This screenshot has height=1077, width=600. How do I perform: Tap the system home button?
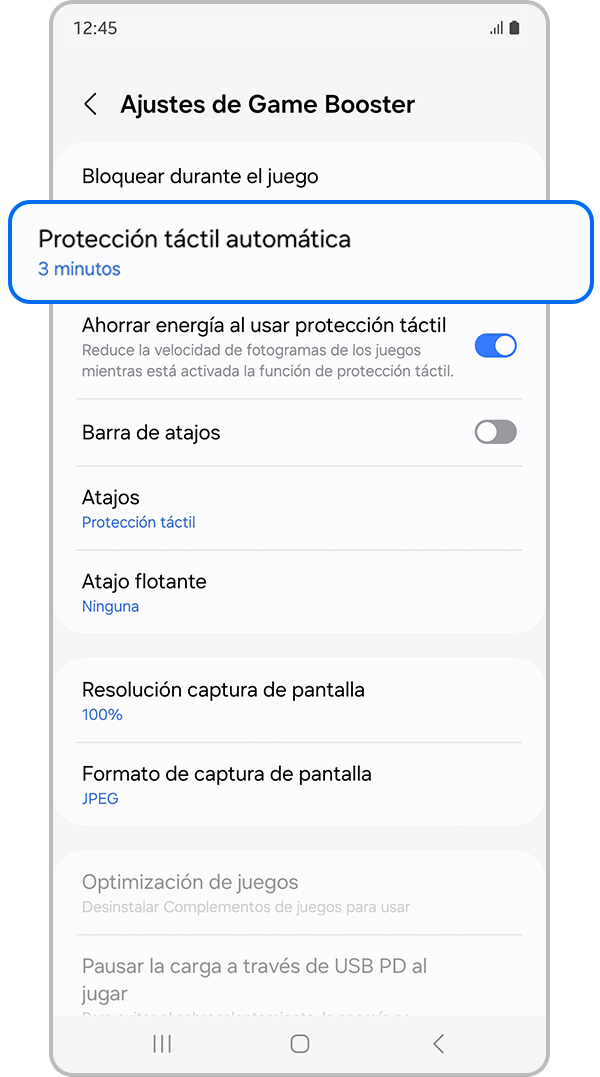tap(299, 1044)
